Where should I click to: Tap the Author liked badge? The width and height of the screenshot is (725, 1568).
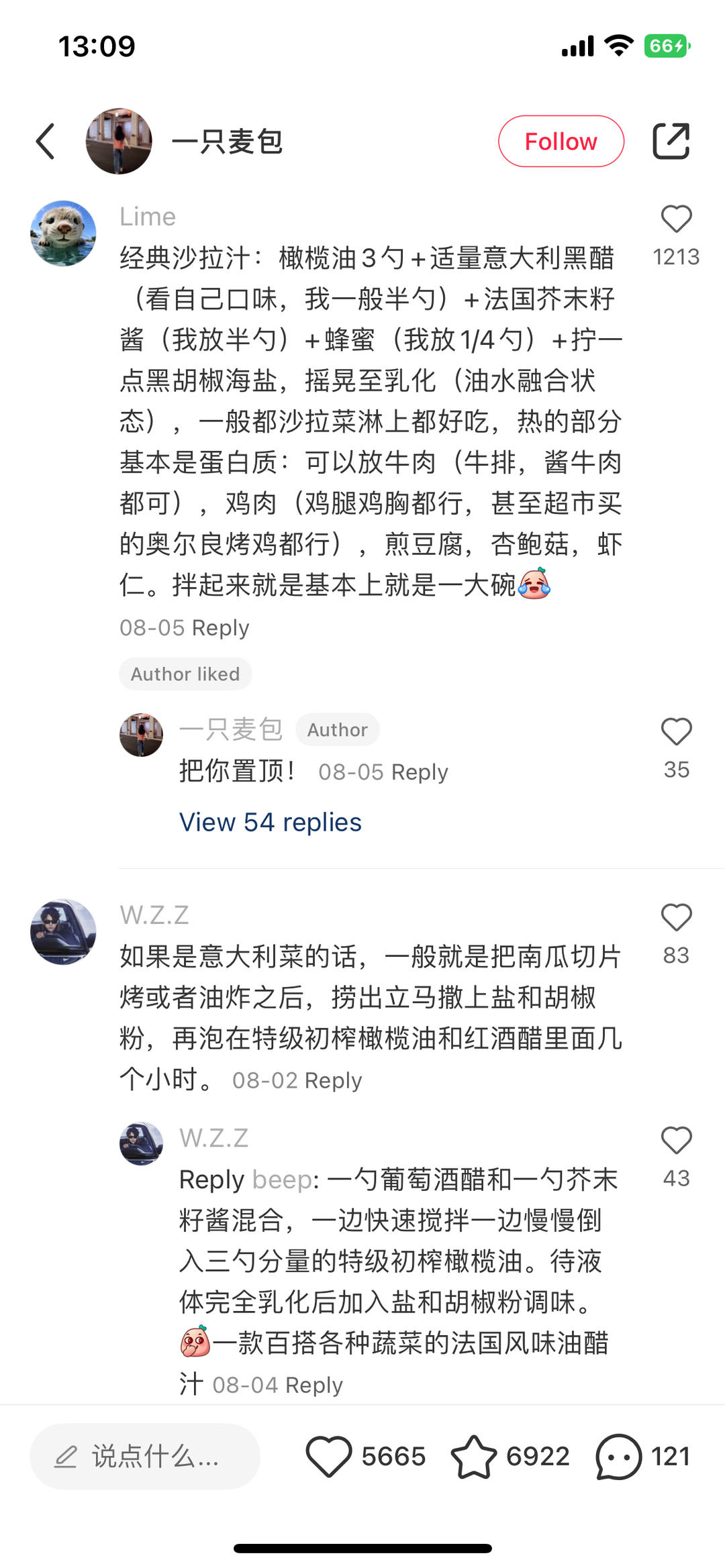[185, 674]
